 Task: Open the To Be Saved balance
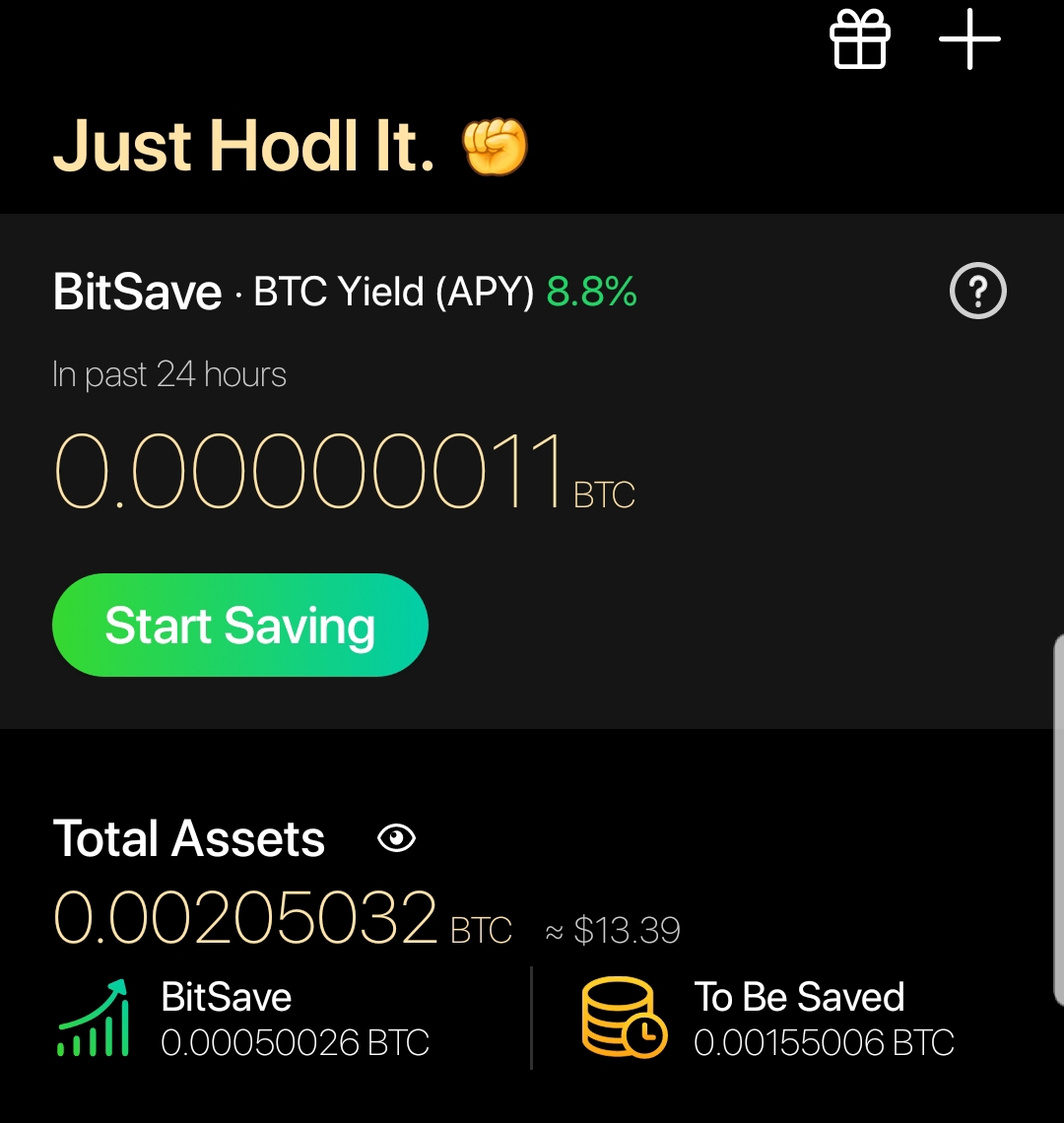[x=768, y=1019]
